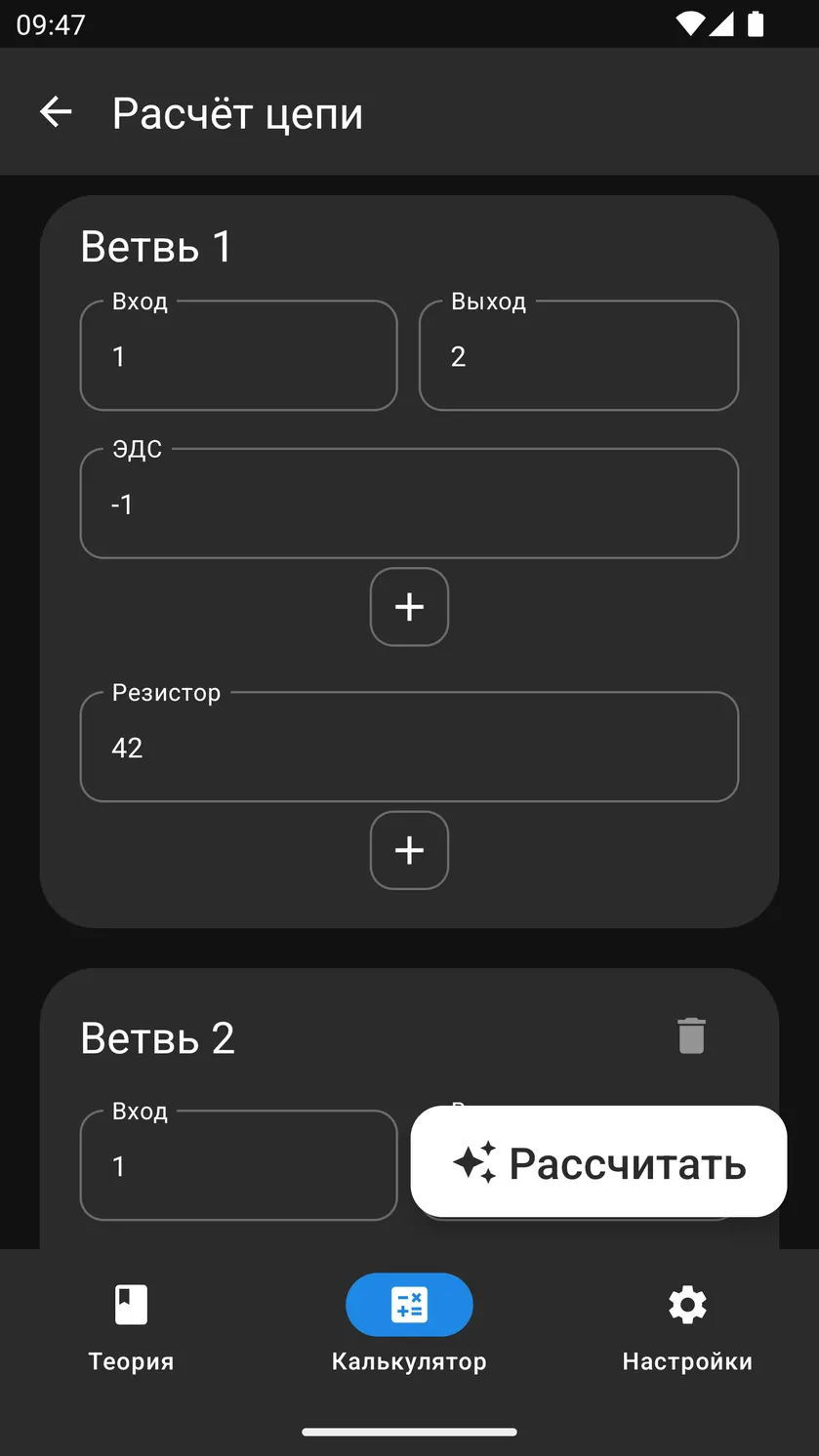Add another resistor with plus below Резистор
The height and width of the screenshot is (1456, 819).
click(409, 850)
